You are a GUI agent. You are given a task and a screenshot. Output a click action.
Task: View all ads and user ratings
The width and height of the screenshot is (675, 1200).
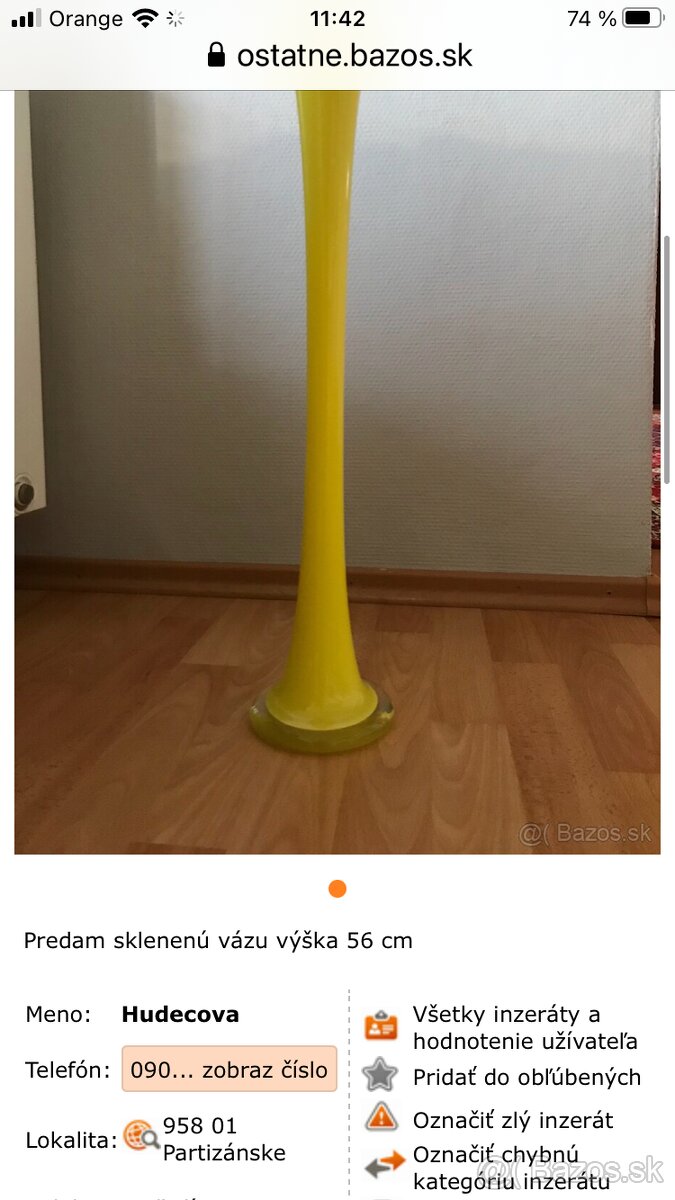coord(524,1027)
